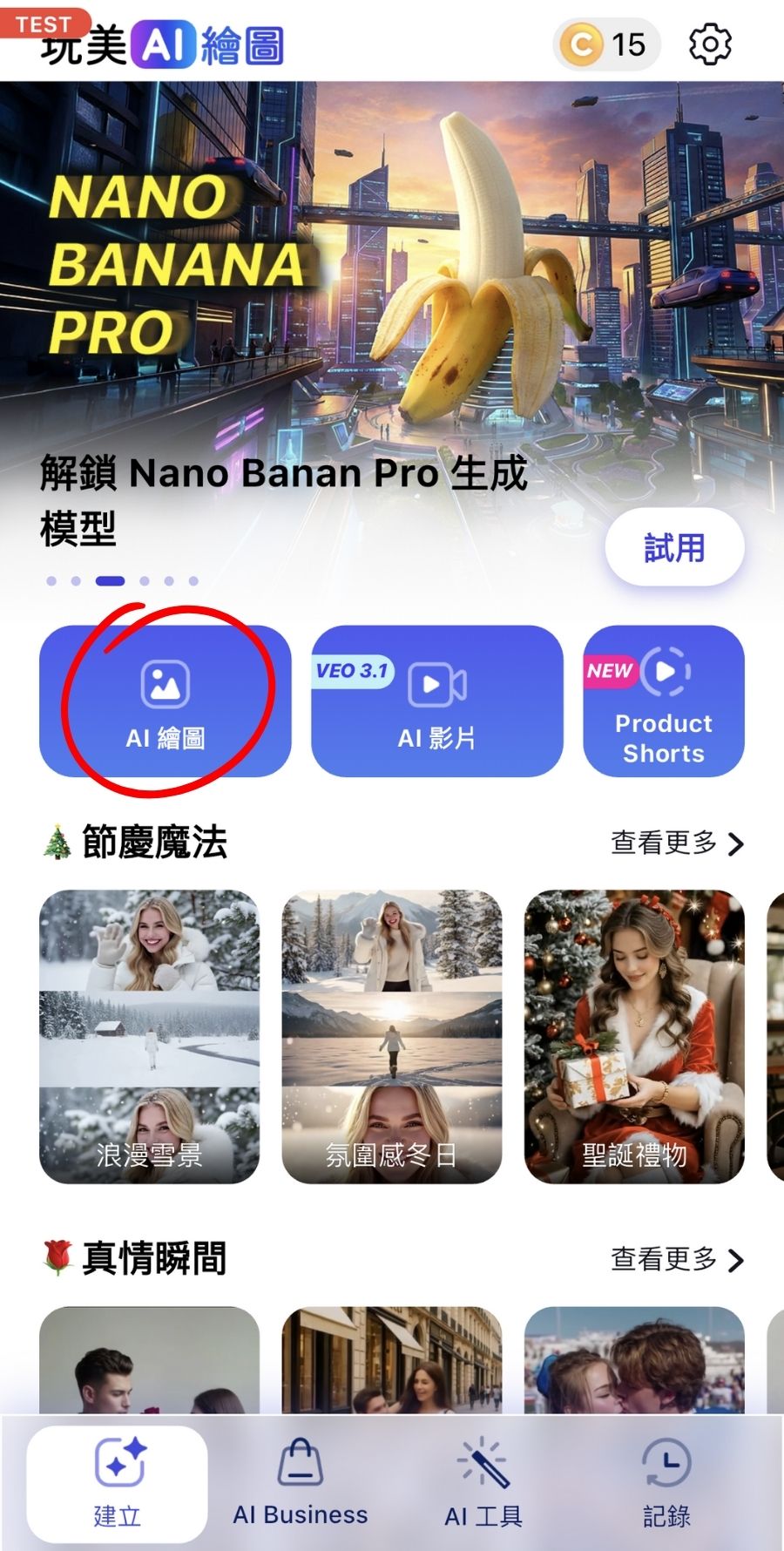The height and width of the screenshot is (1551, 784).
Task: Select the 浪漫雪景 template
Action: point(149,1036)
